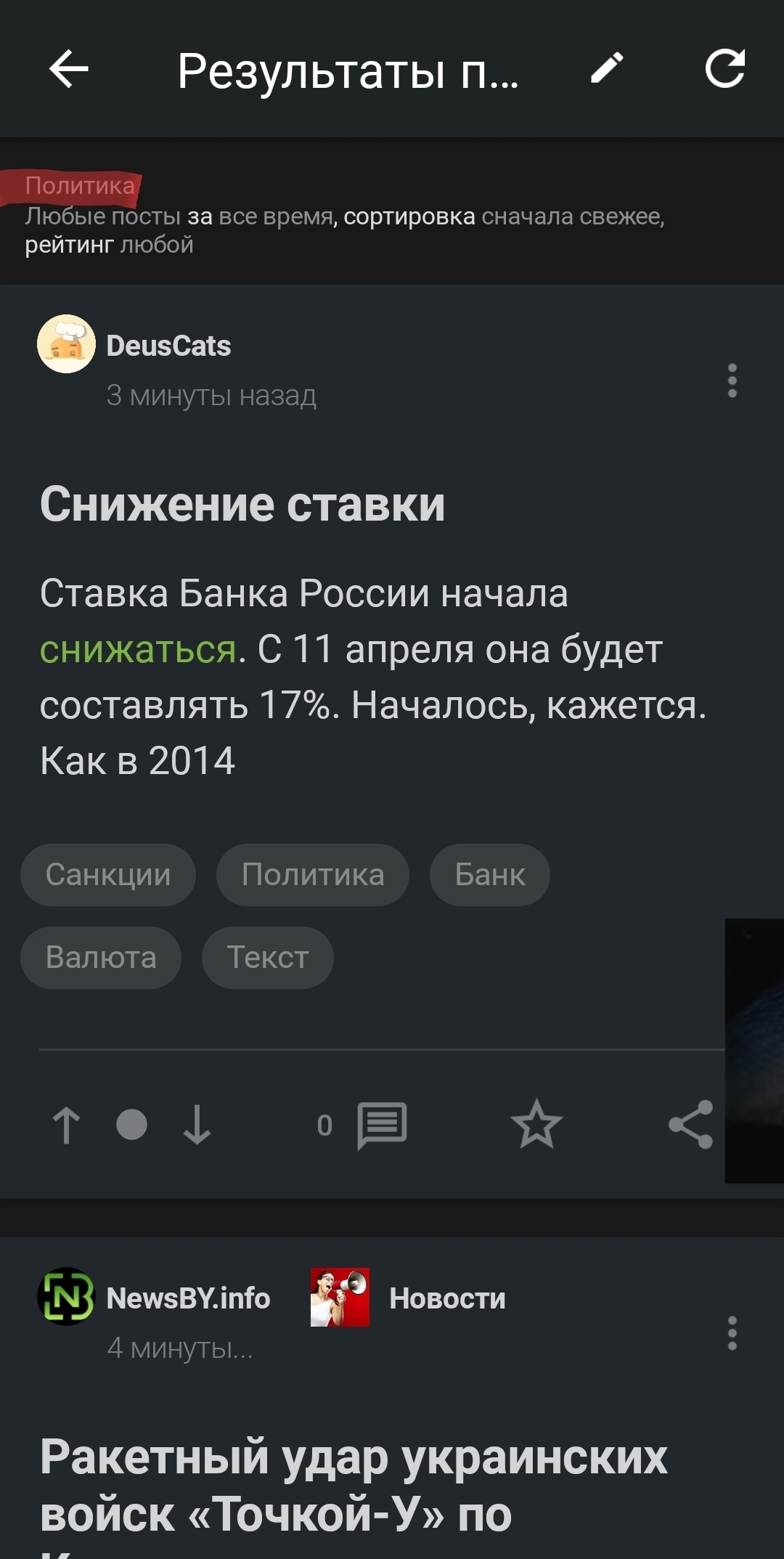Open overflow menu on DeusCats post
784x1559 pixels.
(x=732, y=380)
